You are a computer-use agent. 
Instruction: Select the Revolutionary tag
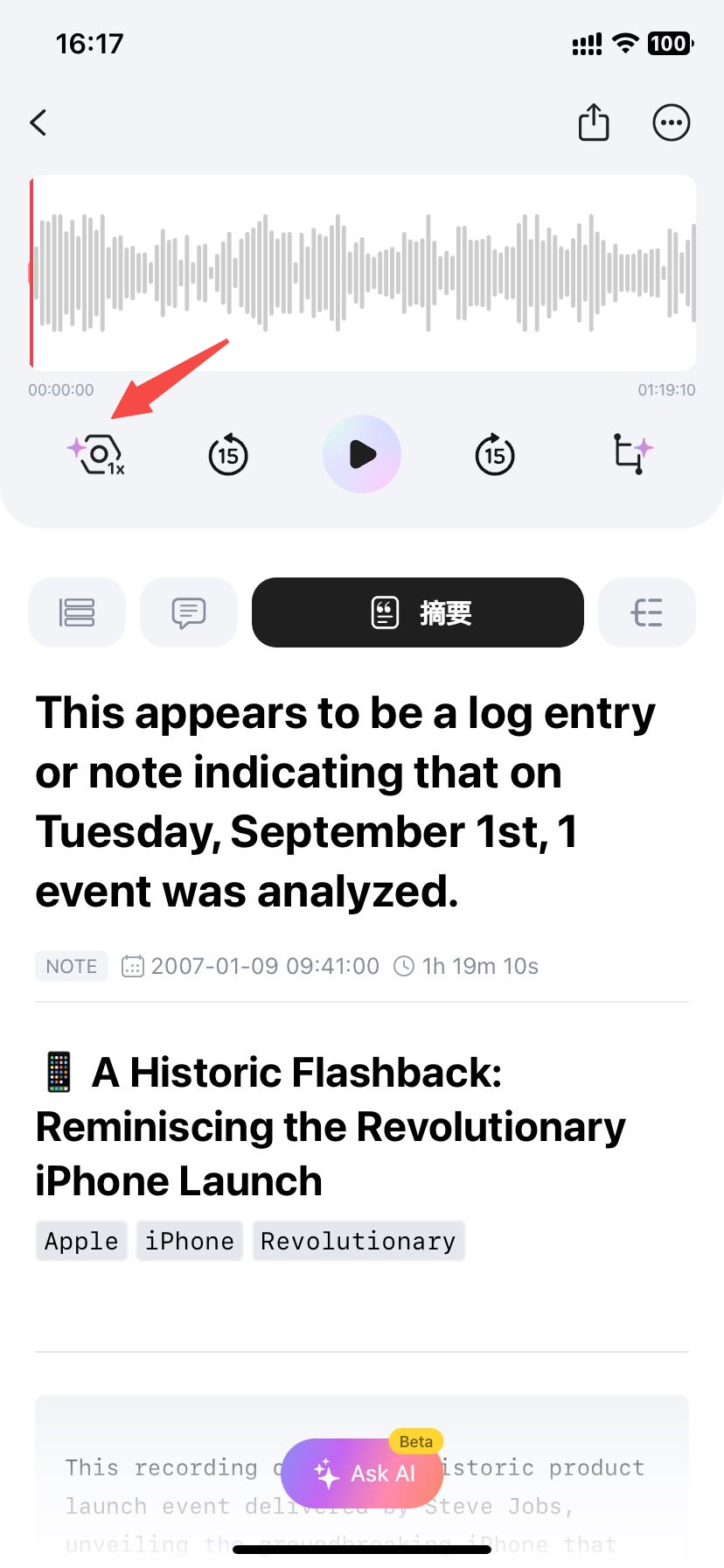click(359, 1241)
